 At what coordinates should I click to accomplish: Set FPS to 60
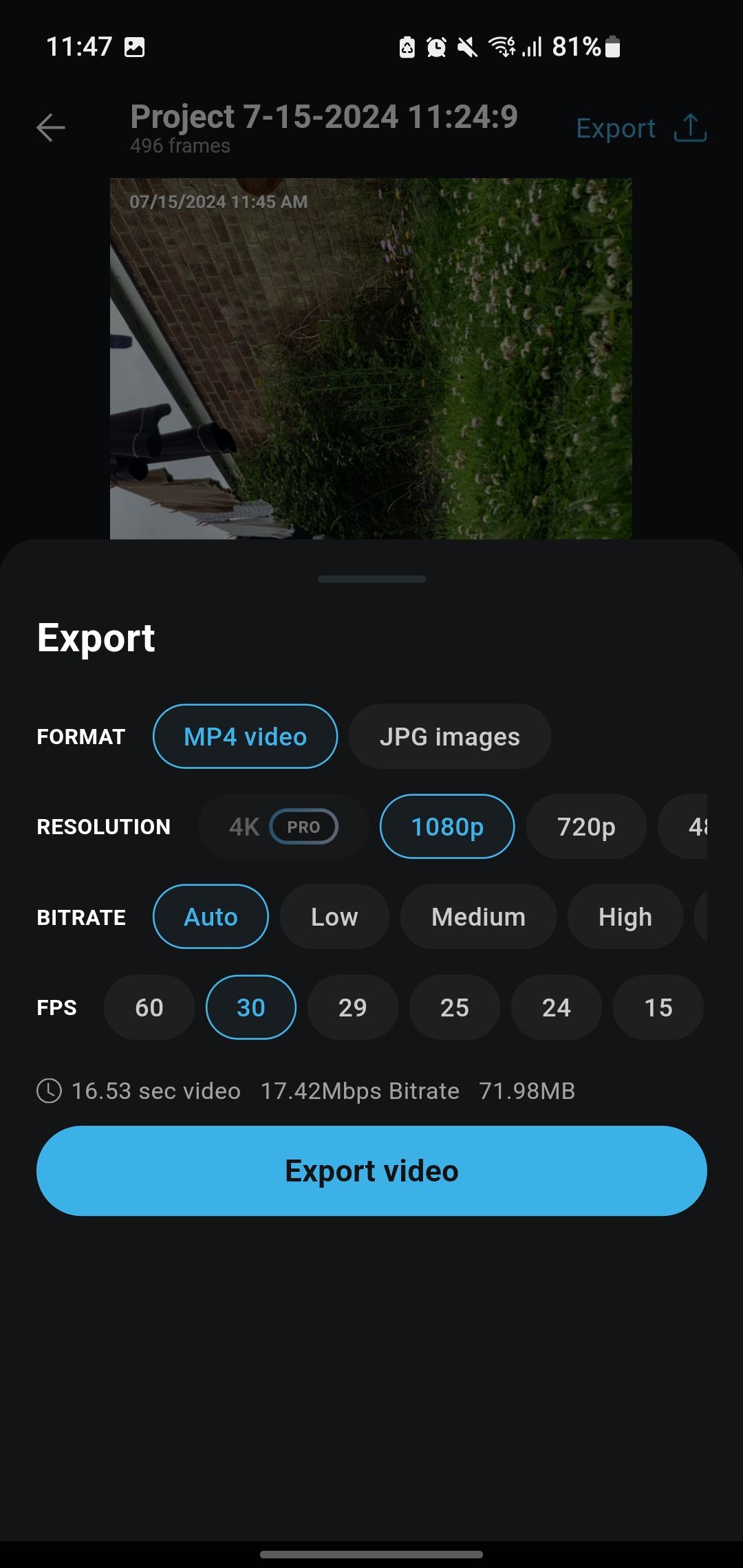tap(149, 1008)
